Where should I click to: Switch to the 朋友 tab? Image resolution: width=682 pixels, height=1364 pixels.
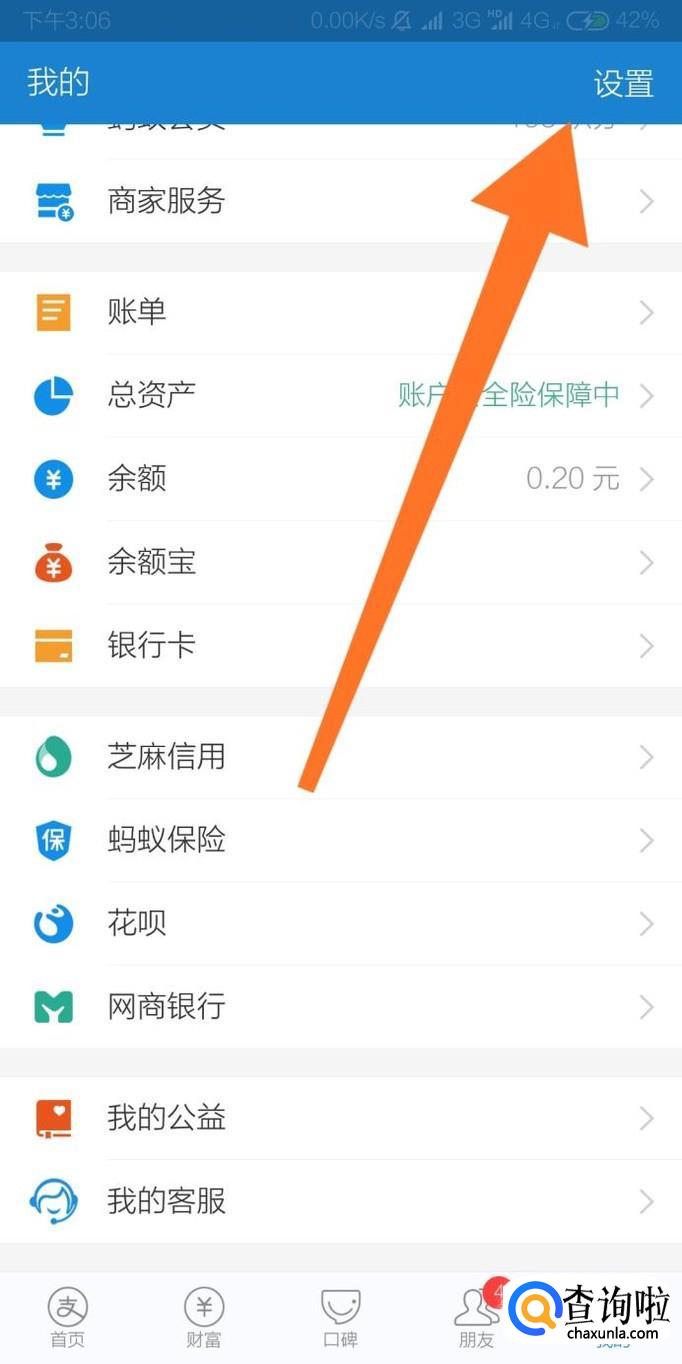click(476, 1317)
